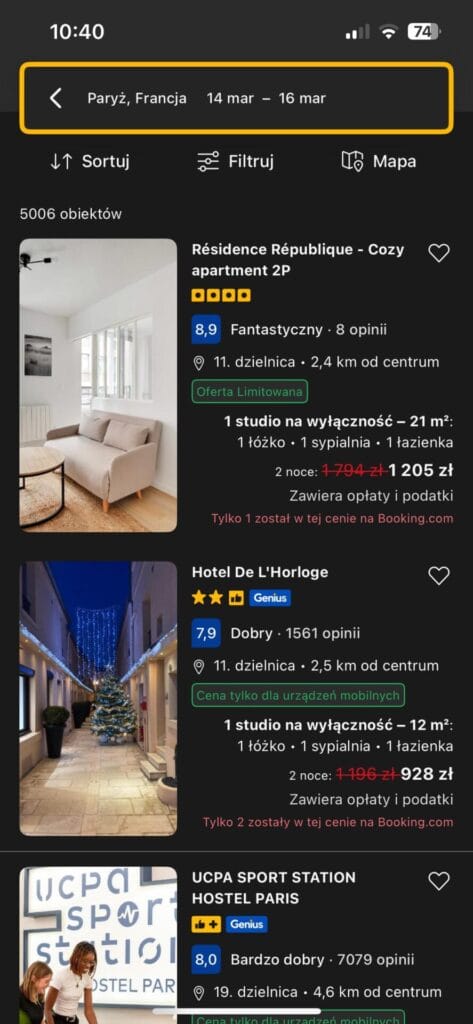
Task: Save Hotel De L'Horloge to favorites
Action: pyautogui.click(x=439, y=575)
